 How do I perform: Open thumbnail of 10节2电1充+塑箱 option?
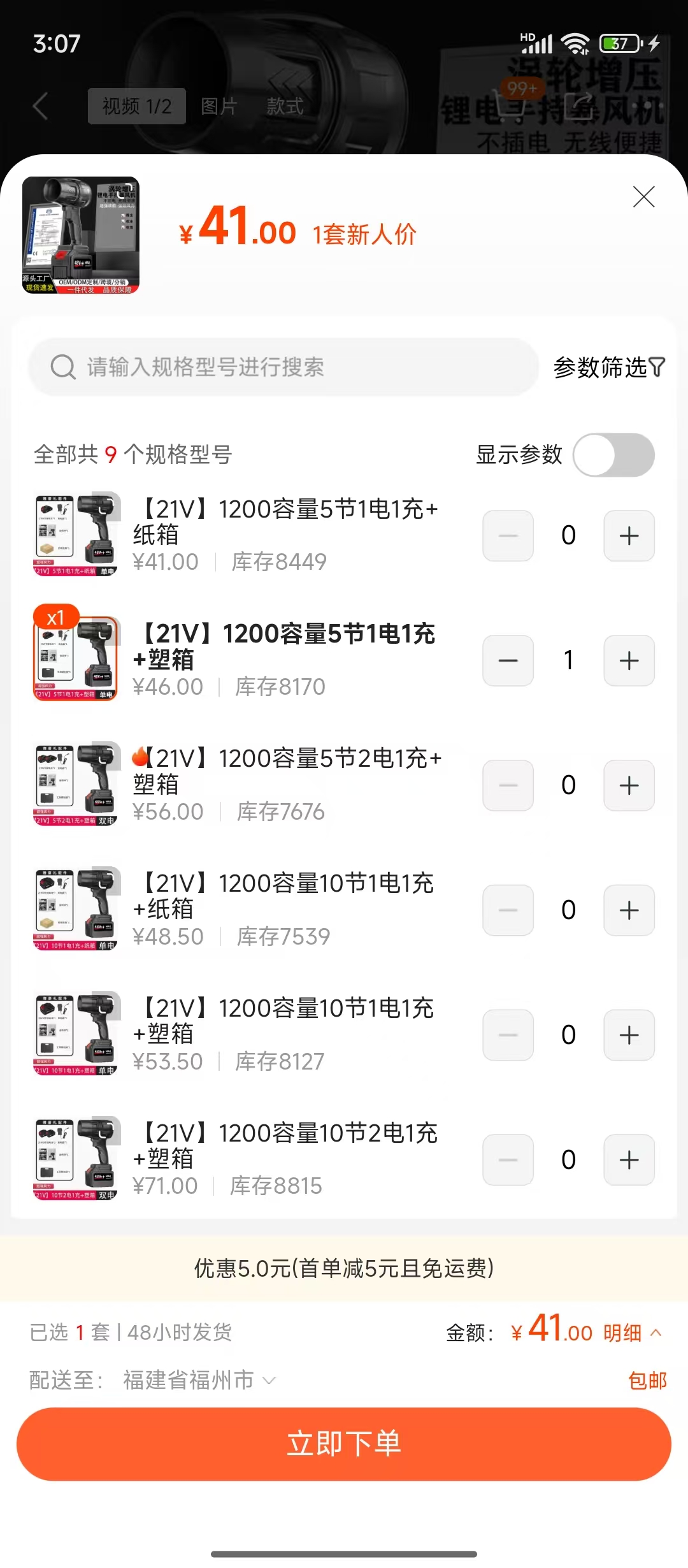point(76,1158)
